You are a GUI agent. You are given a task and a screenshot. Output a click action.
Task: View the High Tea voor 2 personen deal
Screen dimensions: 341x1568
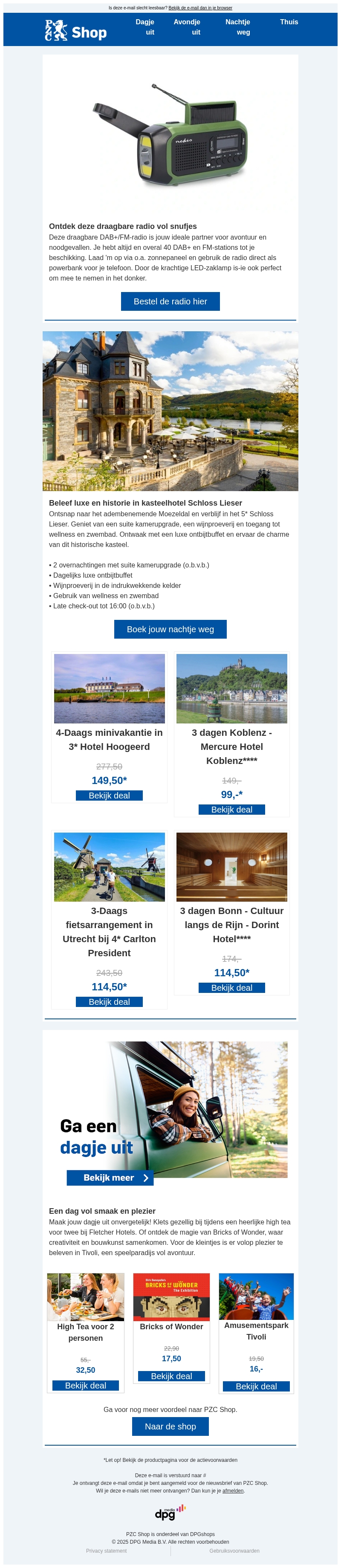tap(85, 1385)
